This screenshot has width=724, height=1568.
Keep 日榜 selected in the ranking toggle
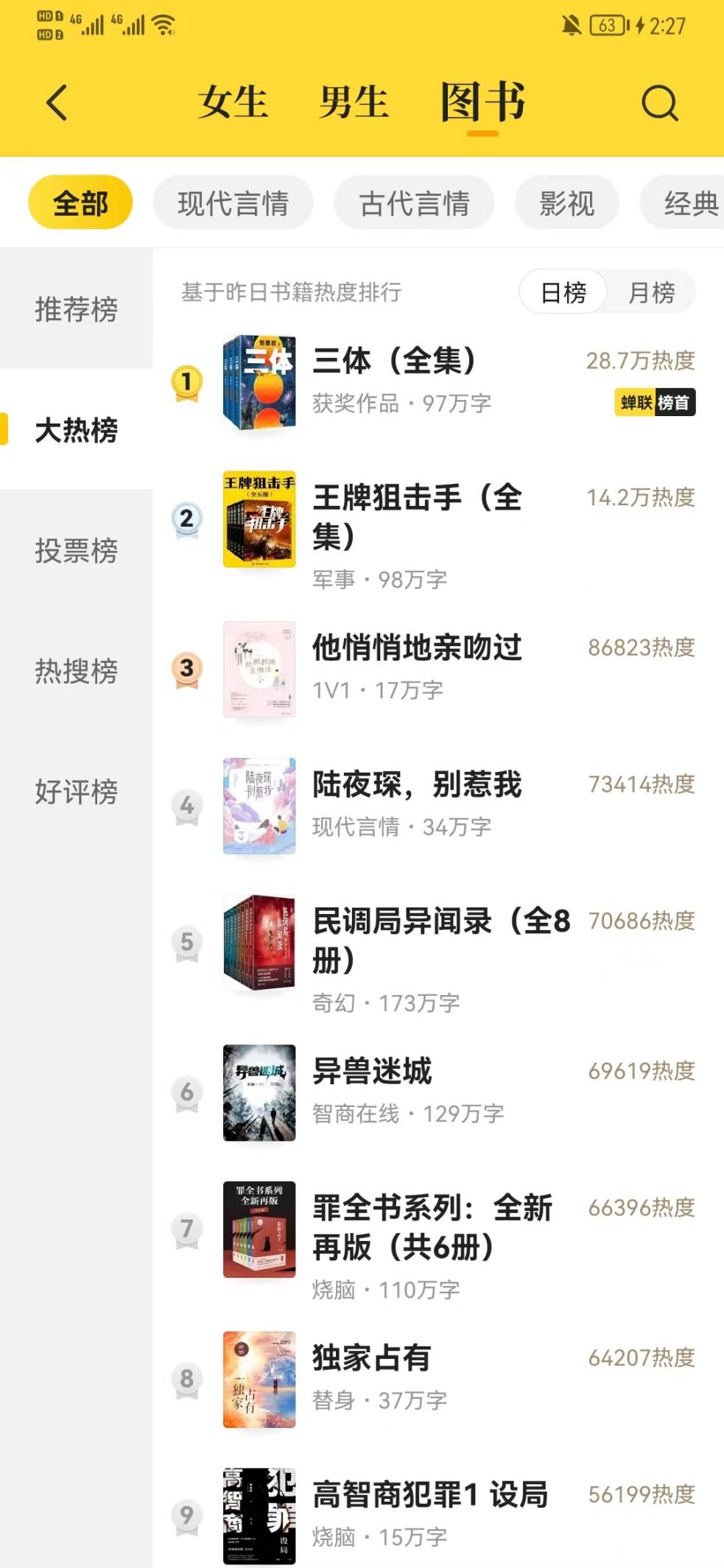click(563, 292)
